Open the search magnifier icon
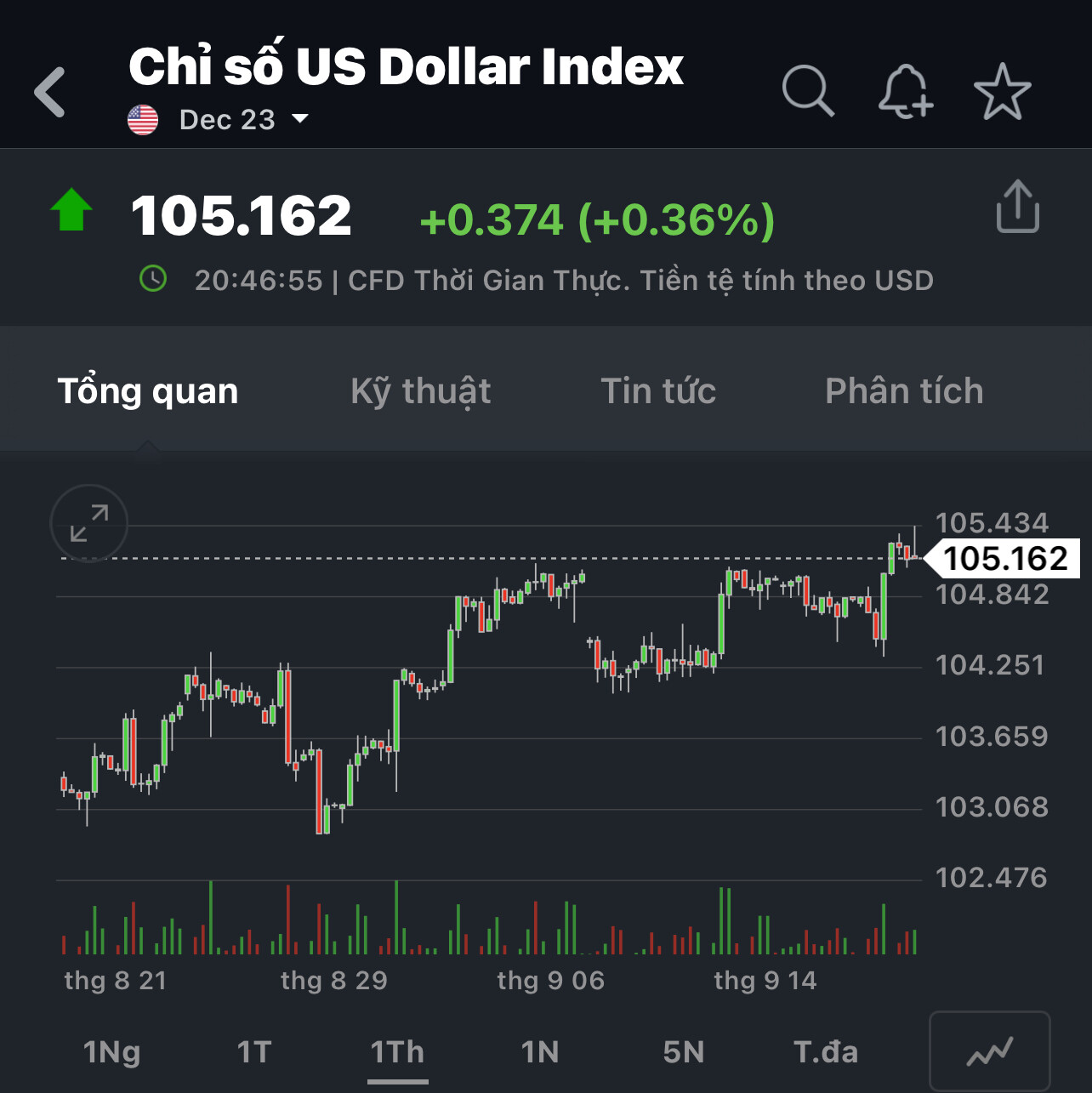 (x=807, y=90)
